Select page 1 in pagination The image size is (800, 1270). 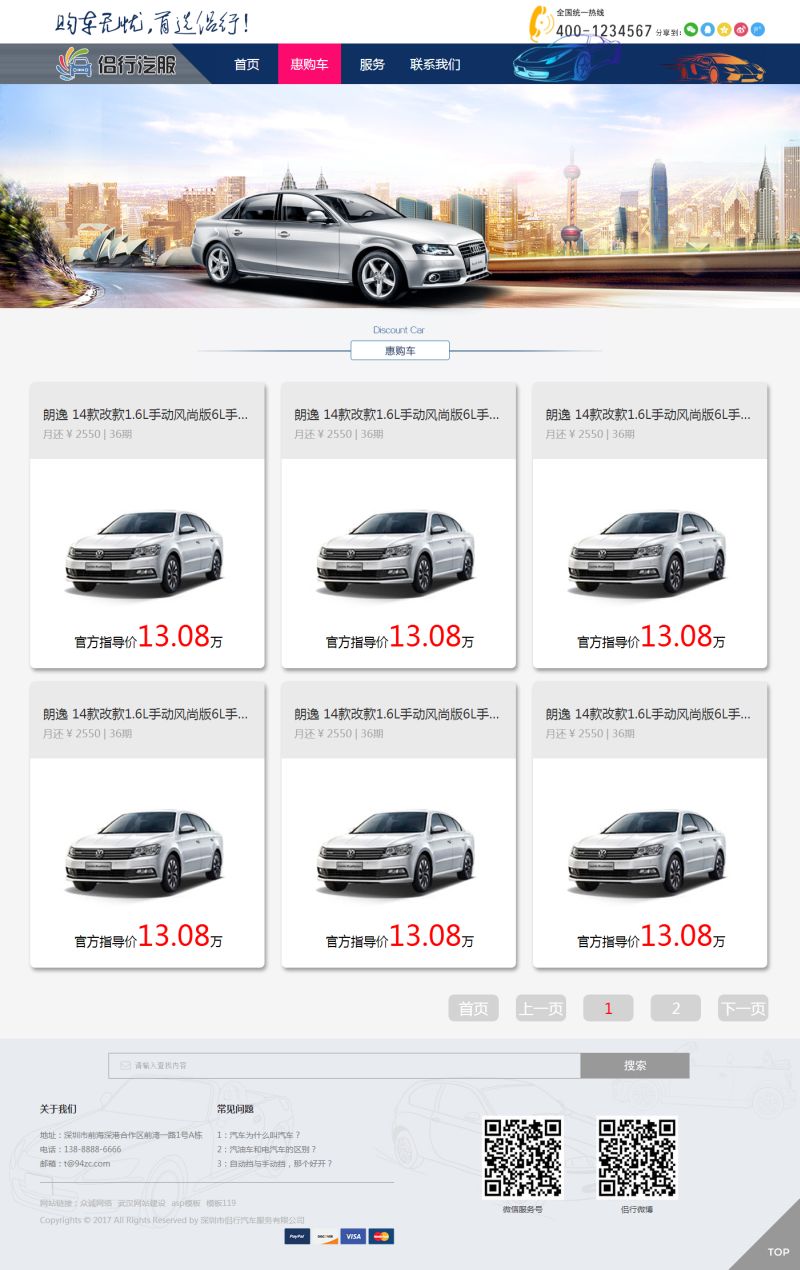[x=608, y=1008]
